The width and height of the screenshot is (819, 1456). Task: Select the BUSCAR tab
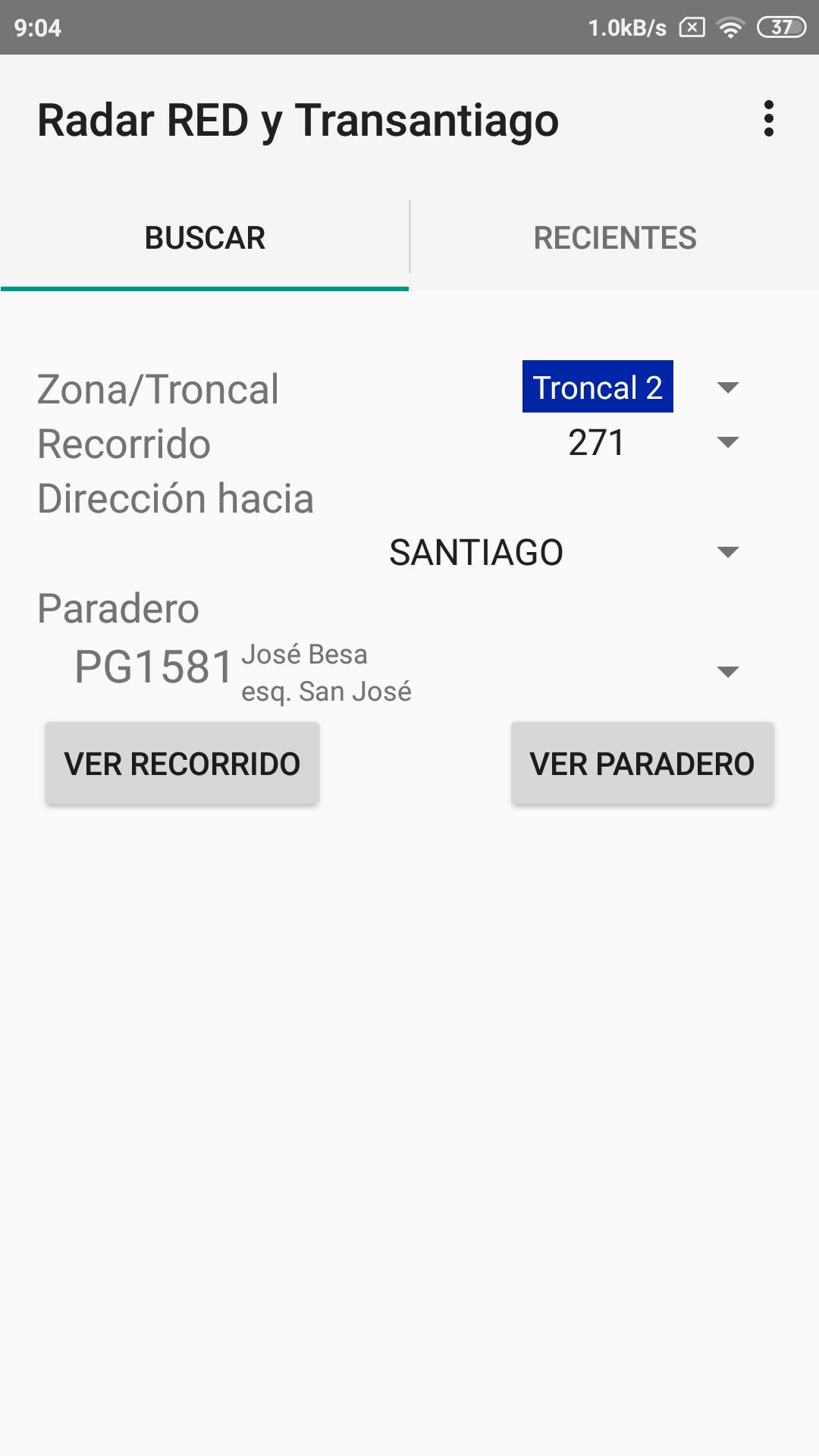205,237
